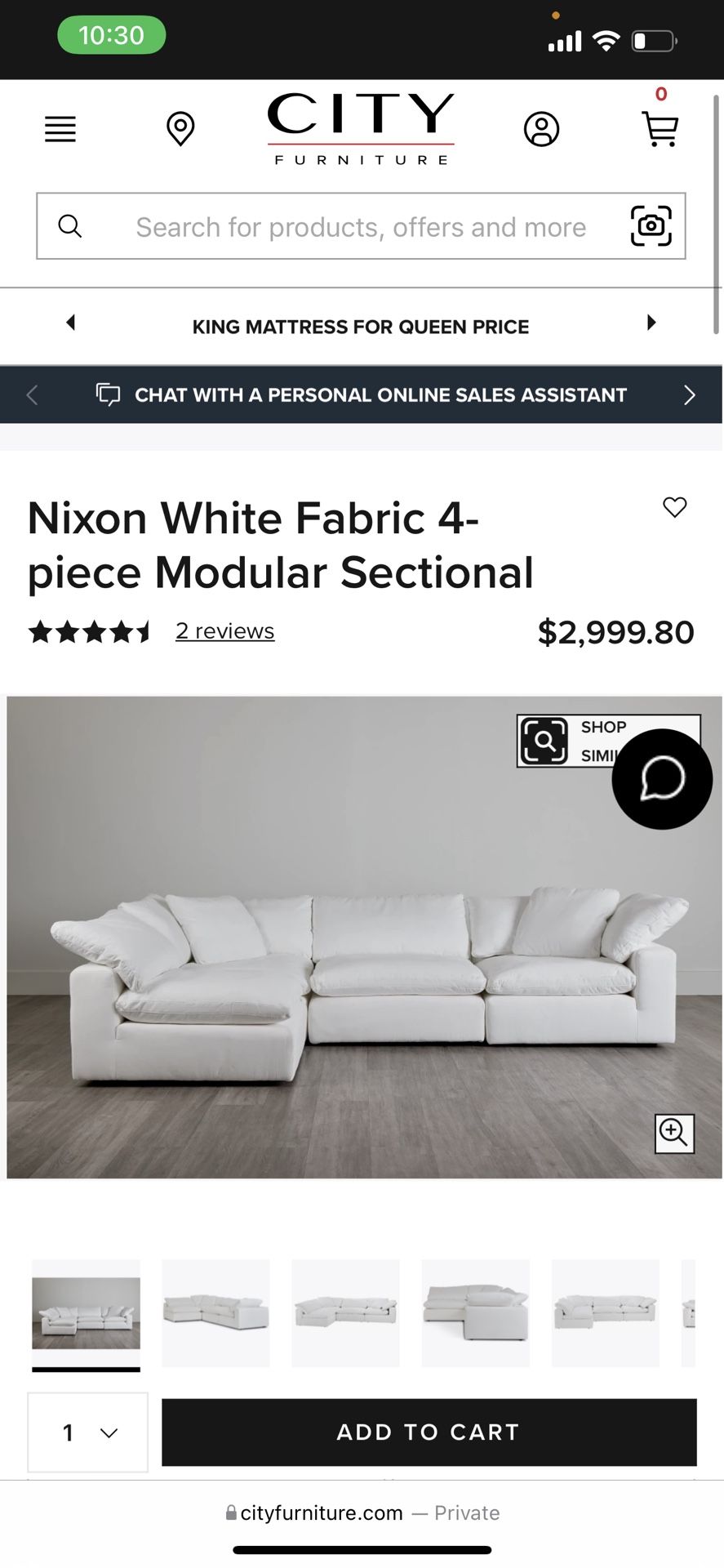The width and height of the screenshot is (724, 1568).
Task: Click the chat assistant banner right chevron
Action: click(x=689, y=394)
